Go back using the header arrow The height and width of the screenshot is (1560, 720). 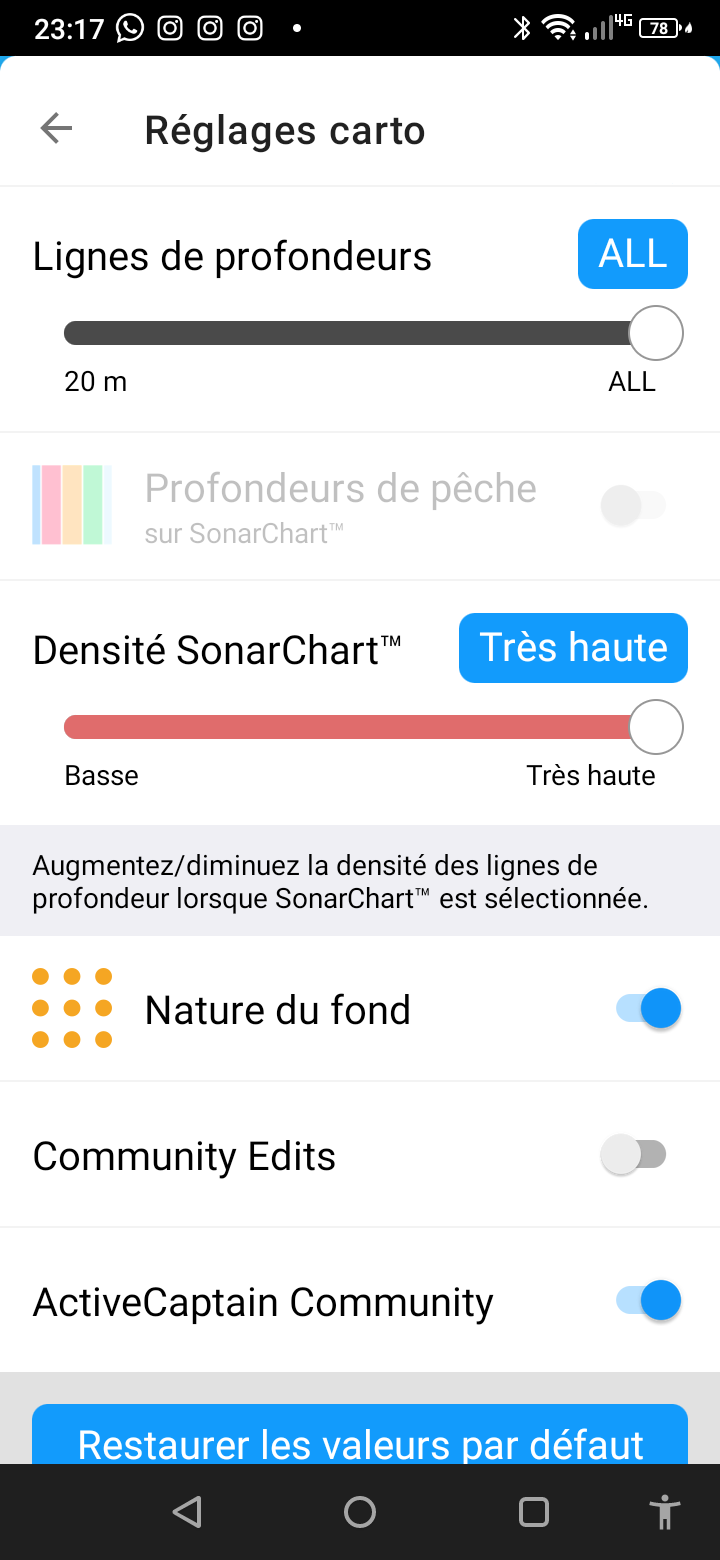tap(56, 128)
